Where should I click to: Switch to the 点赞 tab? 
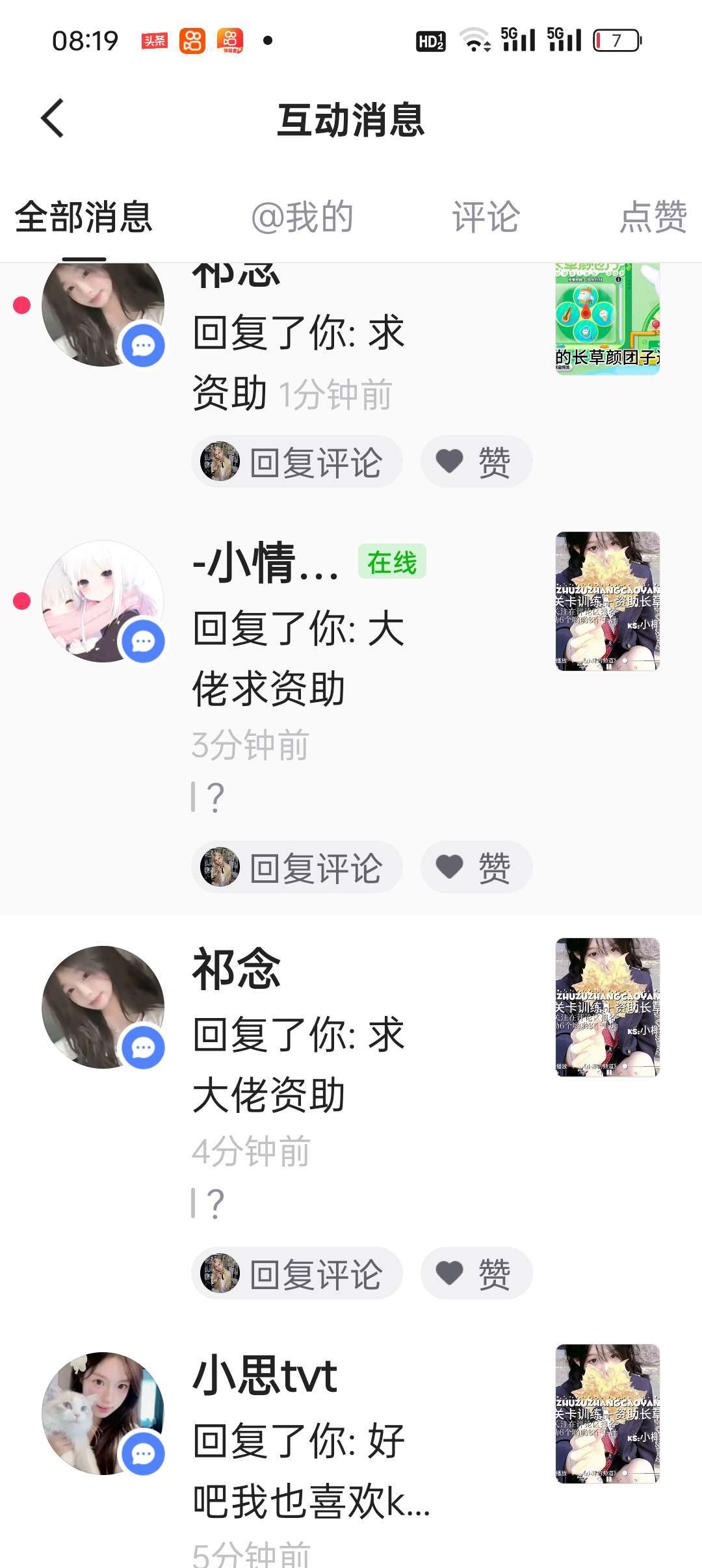[x=652, y=216]
